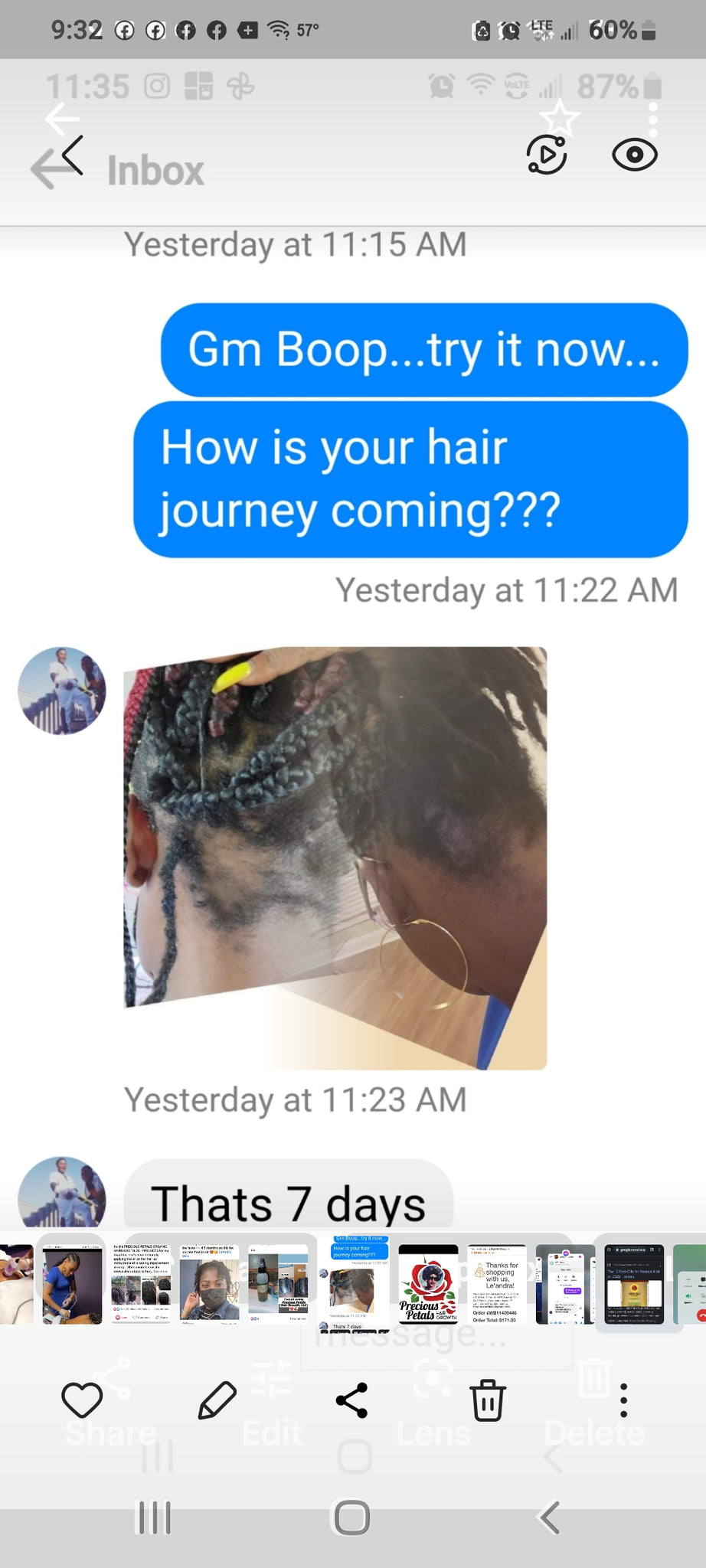This screenshot has width=706, height=1568.
Task: Tap the remaster play icon
Action: (547, 155)
